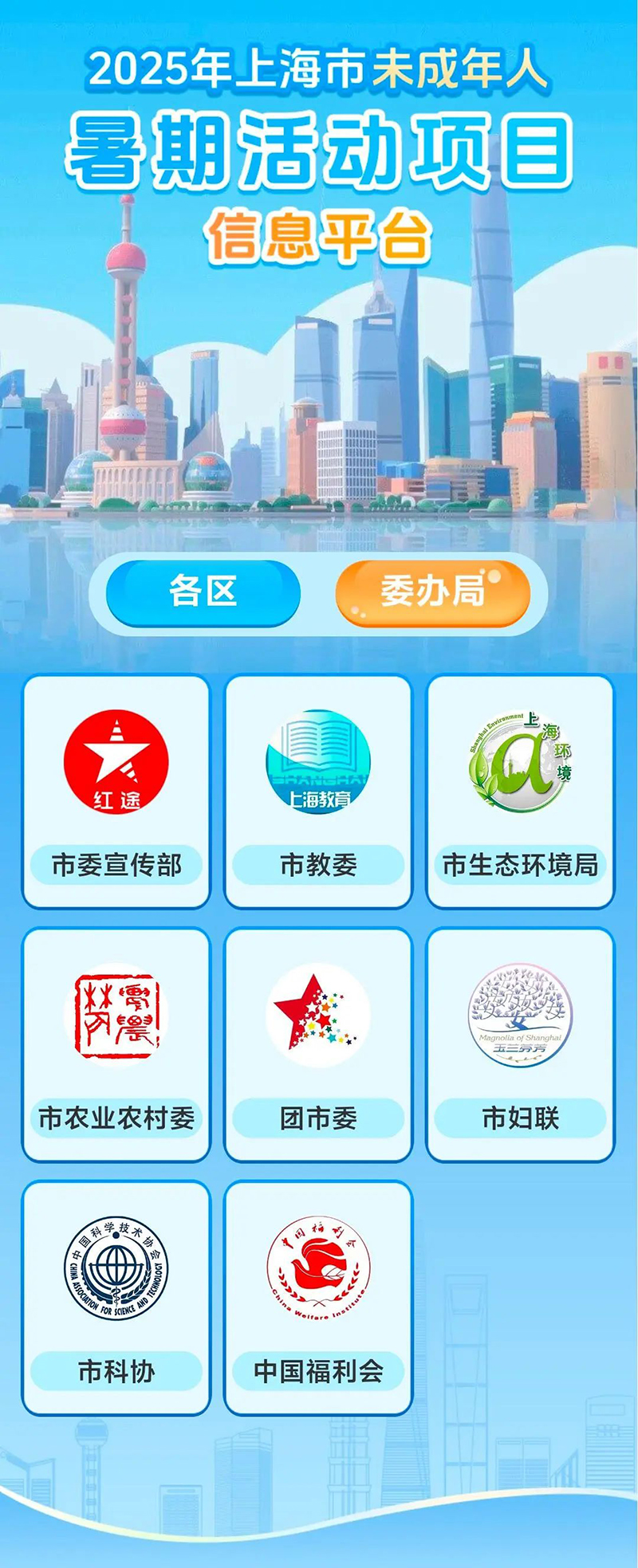Open the 市科协 card
Screen dimensions: 638x1568
pyautogui.click(x=116, y=1298)
